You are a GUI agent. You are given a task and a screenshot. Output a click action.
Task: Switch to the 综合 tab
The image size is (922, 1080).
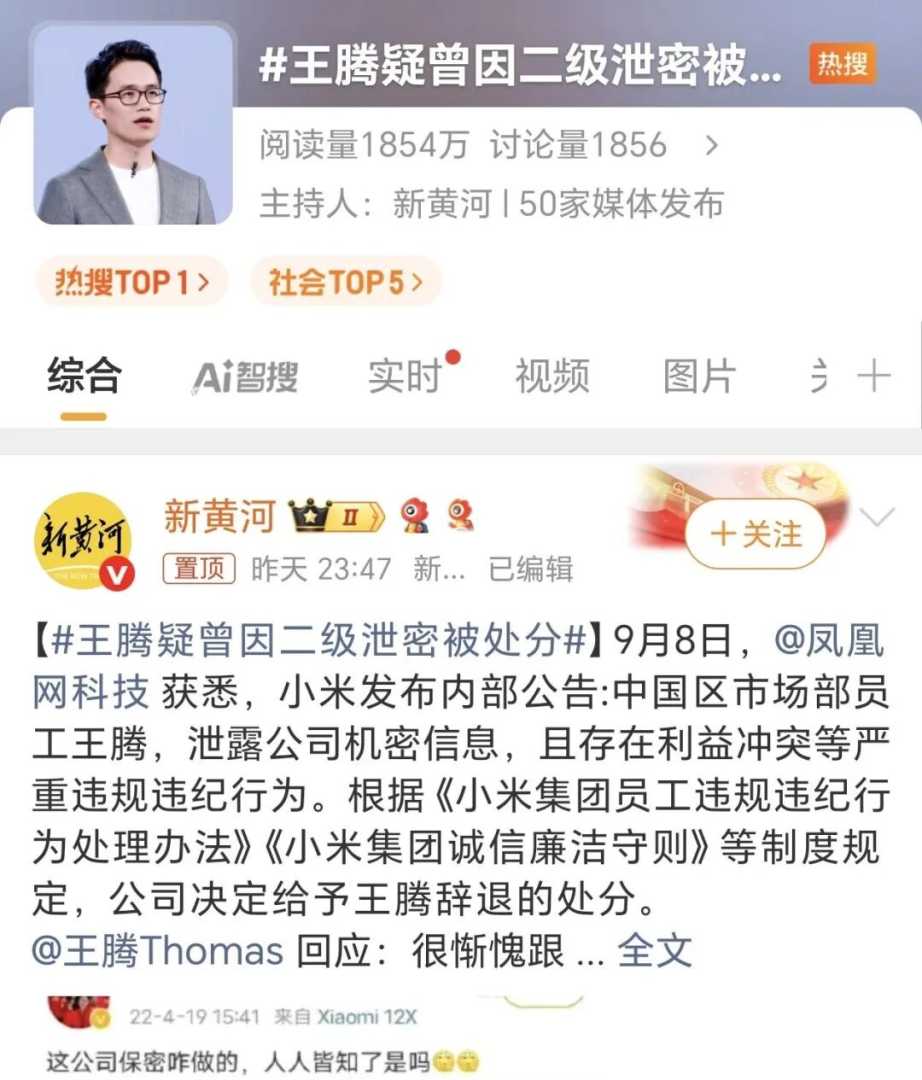(84, 377)
